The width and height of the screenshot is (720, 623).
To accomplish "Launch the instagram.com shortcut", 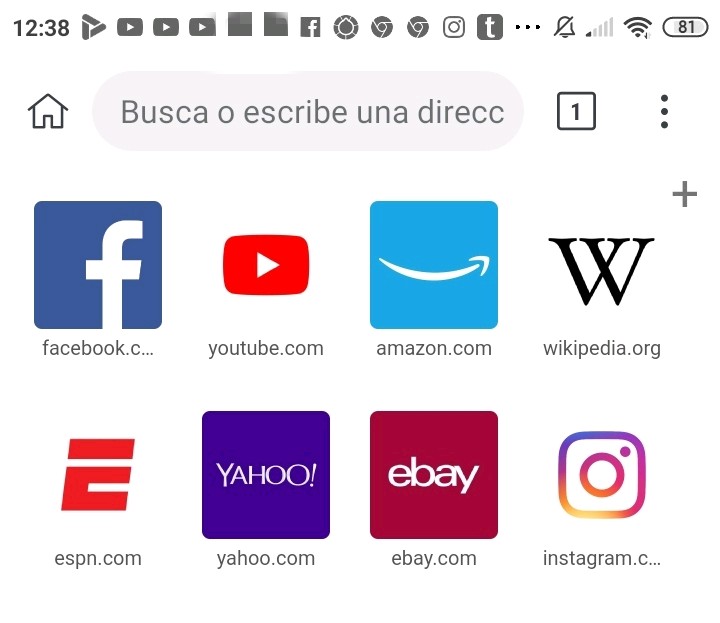I will click(602, 475).
